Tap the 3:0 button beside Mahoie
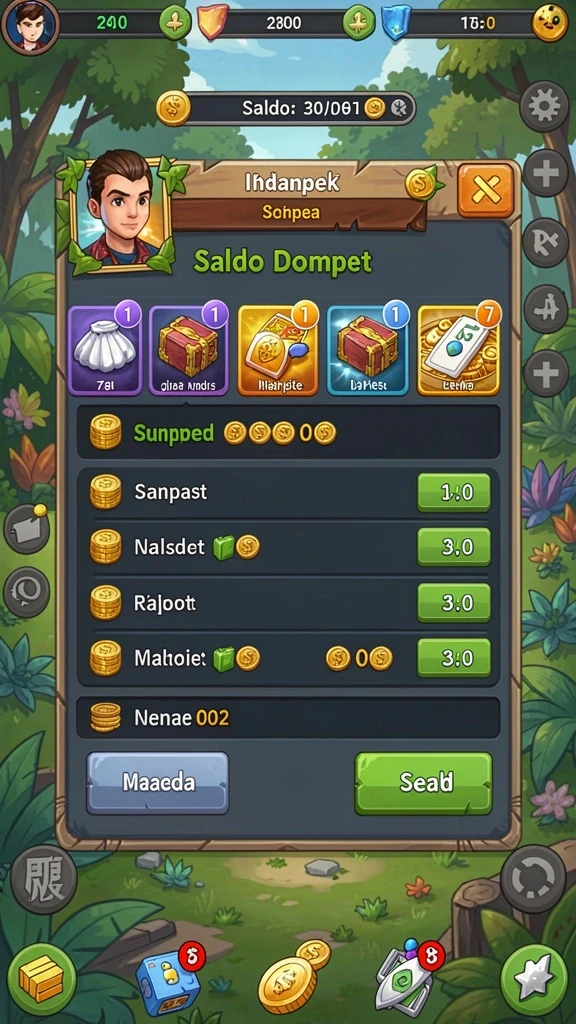The height and width of the screenshot is (1024, 576). [x=454, y=658]
